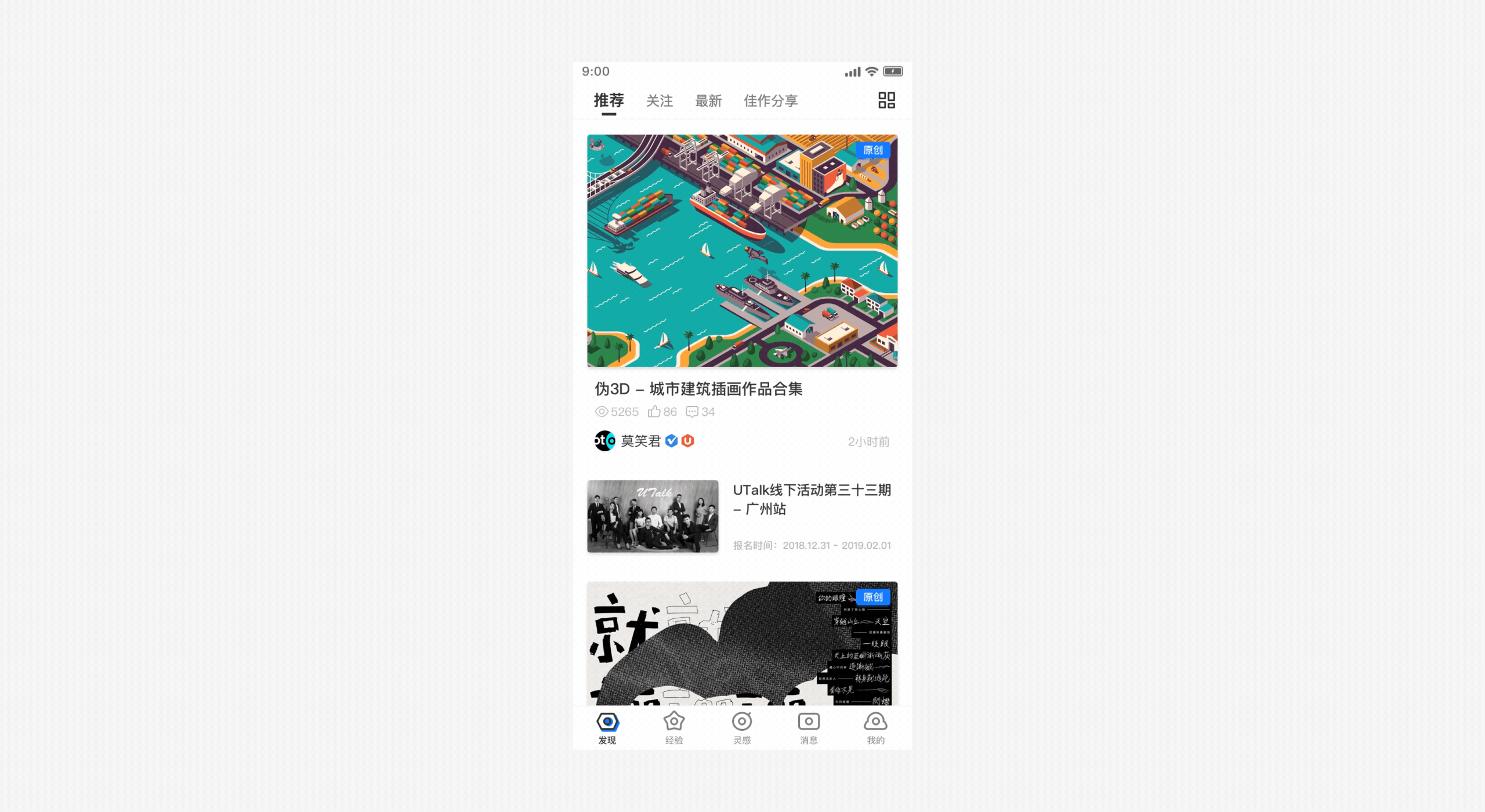Open the 消息 messages tab

[809, 728]
